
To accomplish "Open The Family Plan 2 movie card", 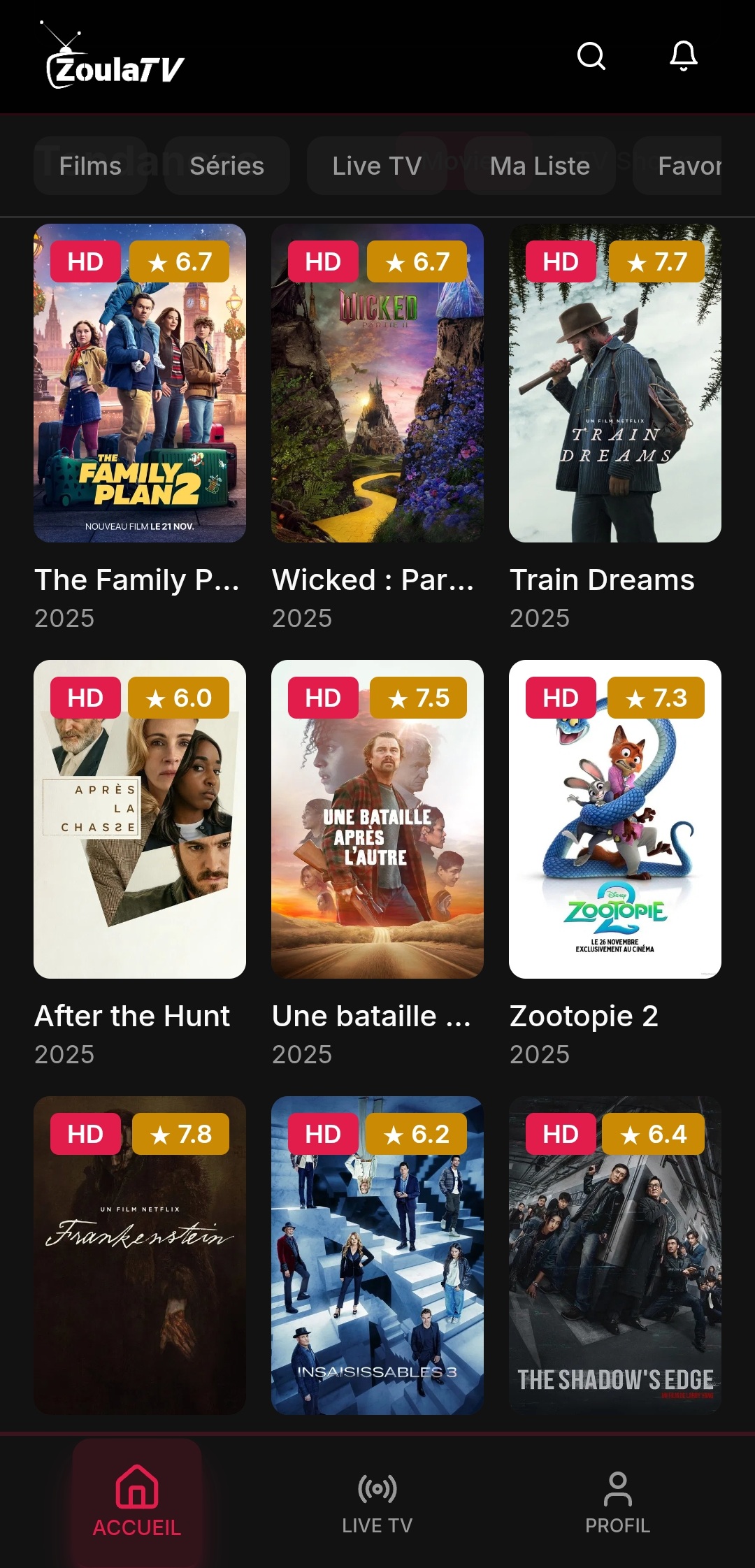I will pyautogui.click(x=140, y=383).
